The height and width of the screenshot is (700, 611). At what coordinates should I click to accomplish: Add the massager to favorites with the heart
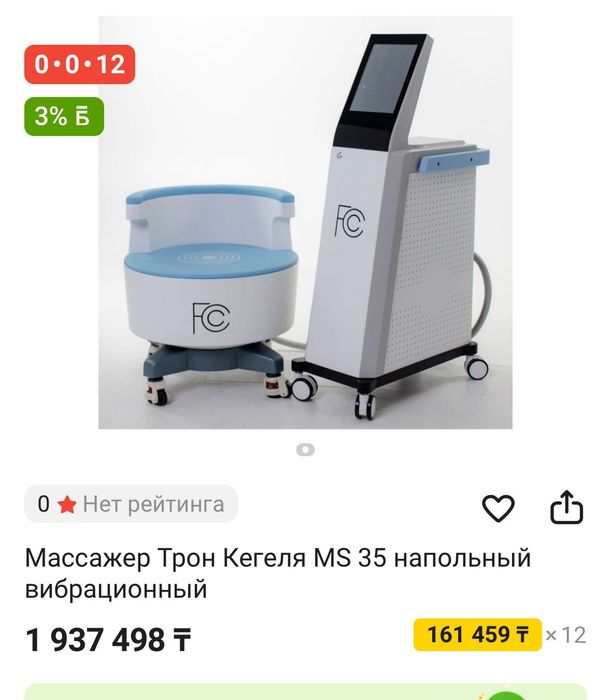(498, 508)
